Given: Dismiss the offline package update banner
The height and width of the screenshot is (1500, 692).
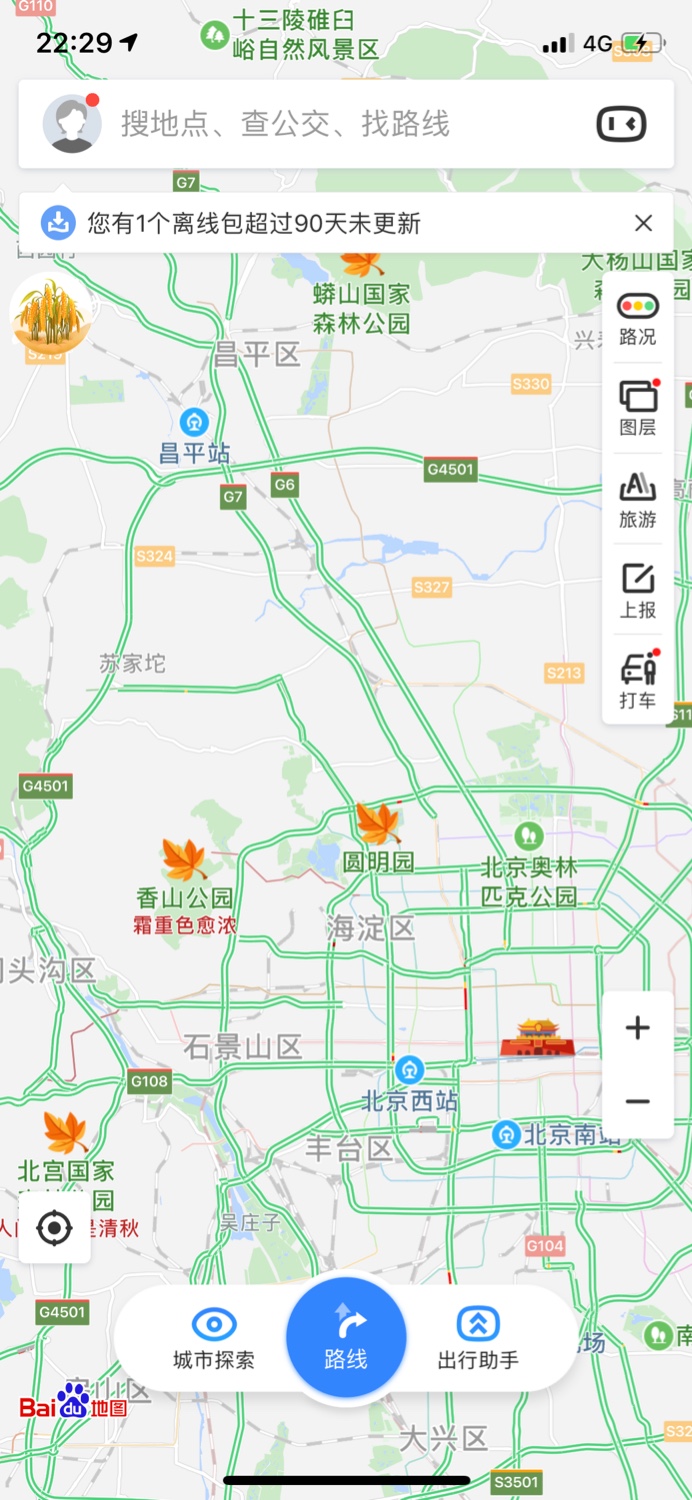Looking at the screenshot, I should click(x=644, y=223).
